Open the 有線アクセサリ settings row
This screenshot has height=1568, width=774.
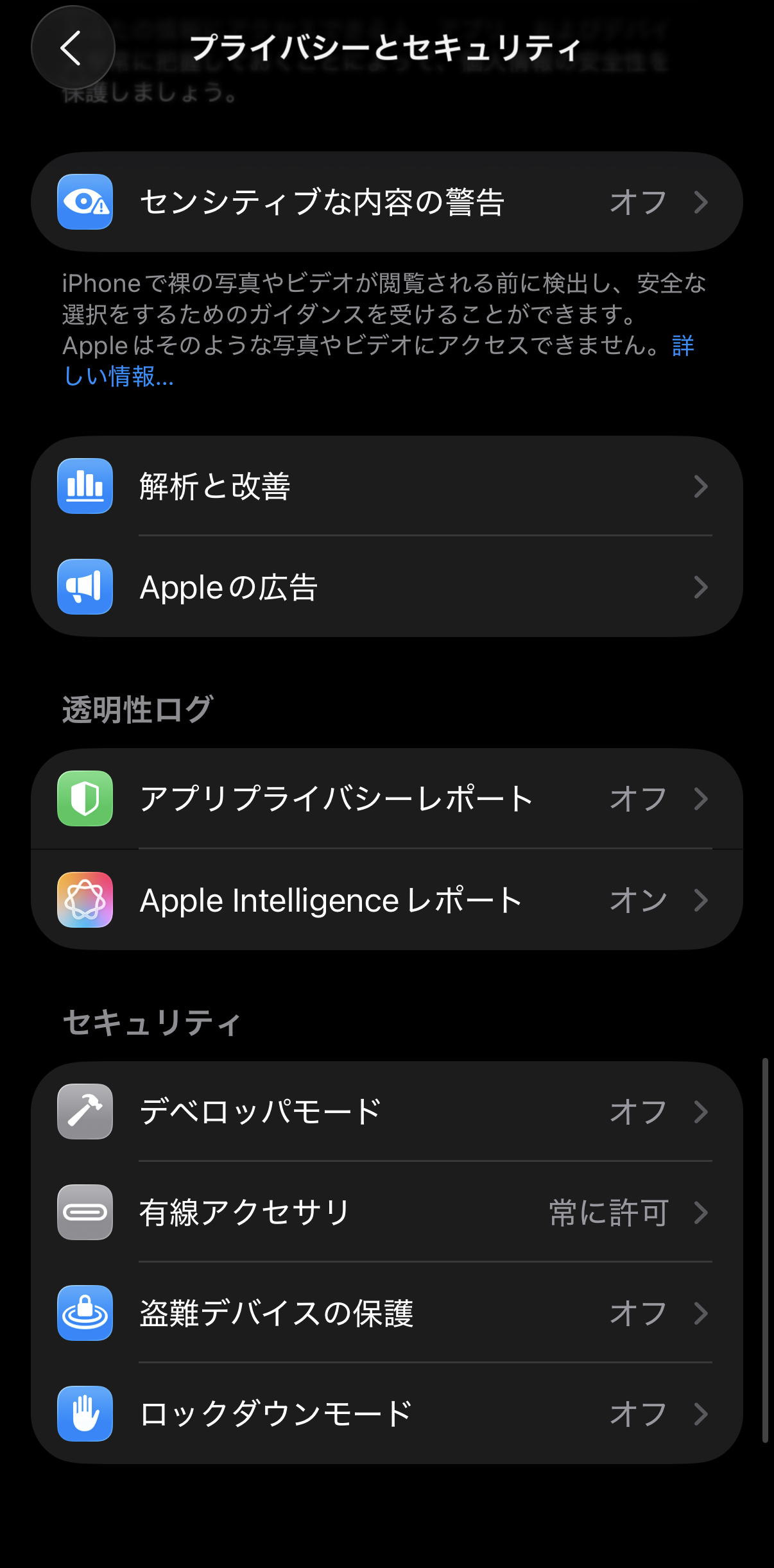tap(385, 1212)
